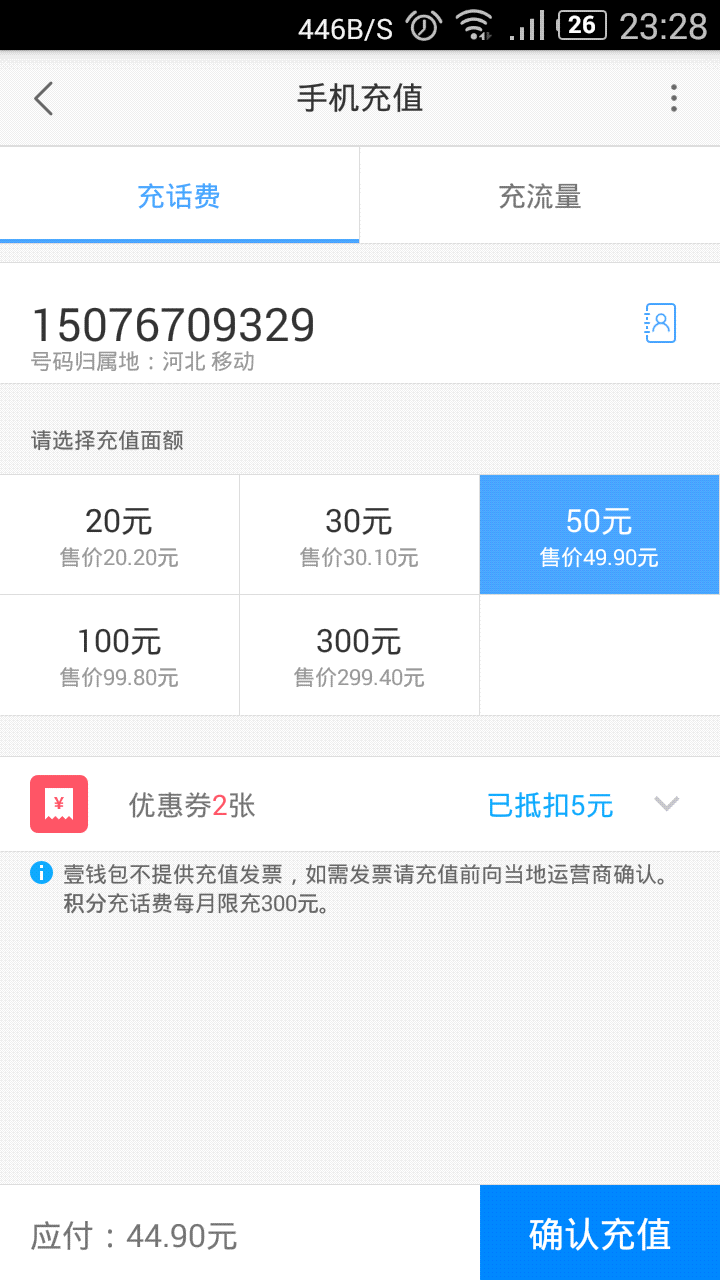Open the contacts picker icon

(x=660, y=323)
